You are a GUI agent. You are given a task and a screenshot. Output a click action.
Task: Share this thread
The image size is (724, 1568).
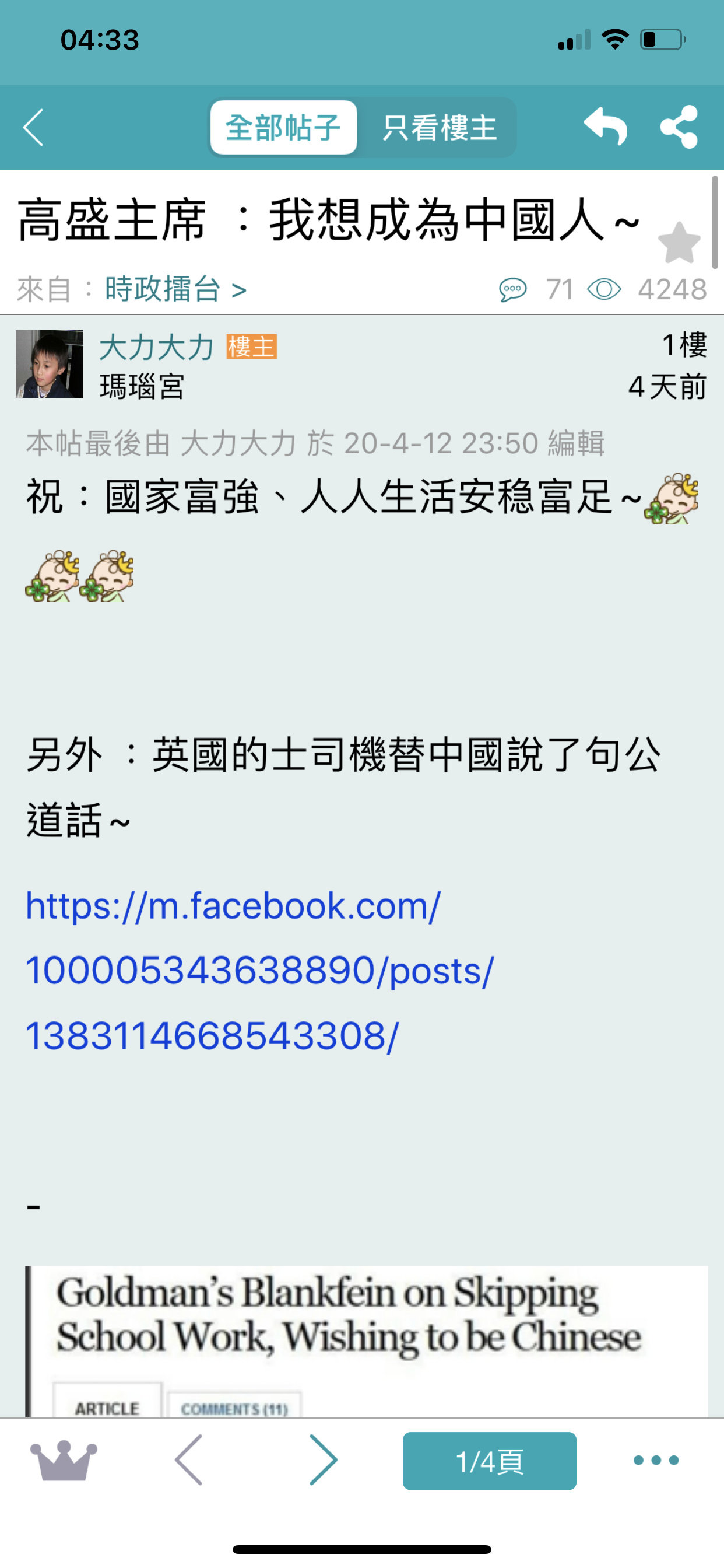(x=679, y=127)
